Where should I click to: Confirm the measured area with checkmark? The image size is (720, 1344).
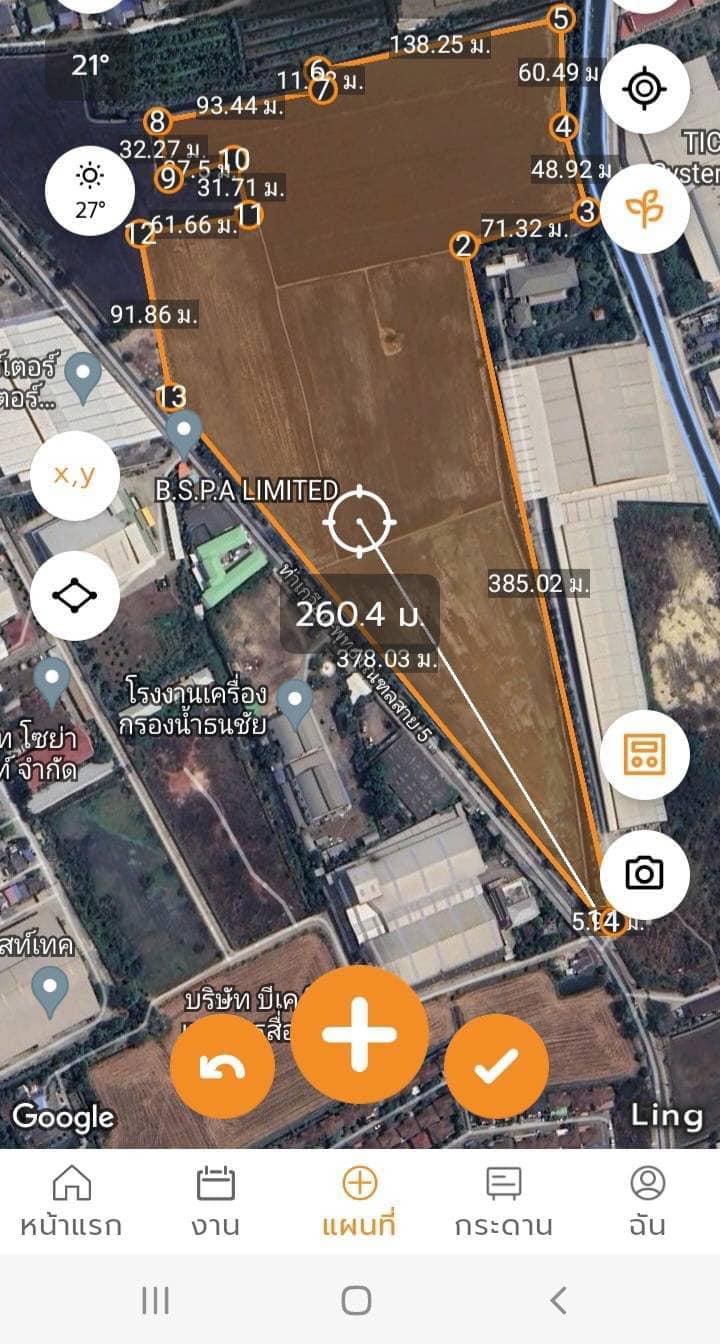pos(496,1067)
